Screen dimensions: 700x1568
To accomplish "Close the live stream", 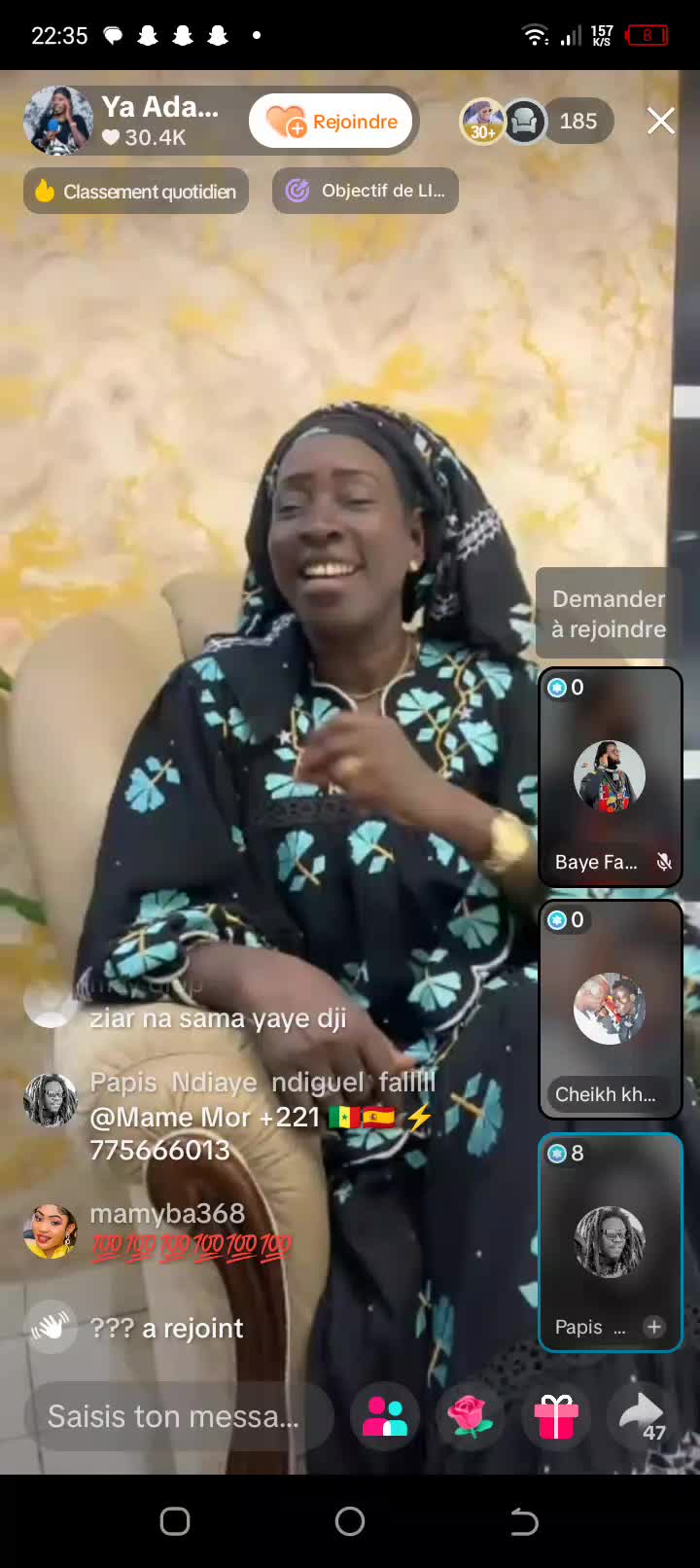I will pos(660,121).
